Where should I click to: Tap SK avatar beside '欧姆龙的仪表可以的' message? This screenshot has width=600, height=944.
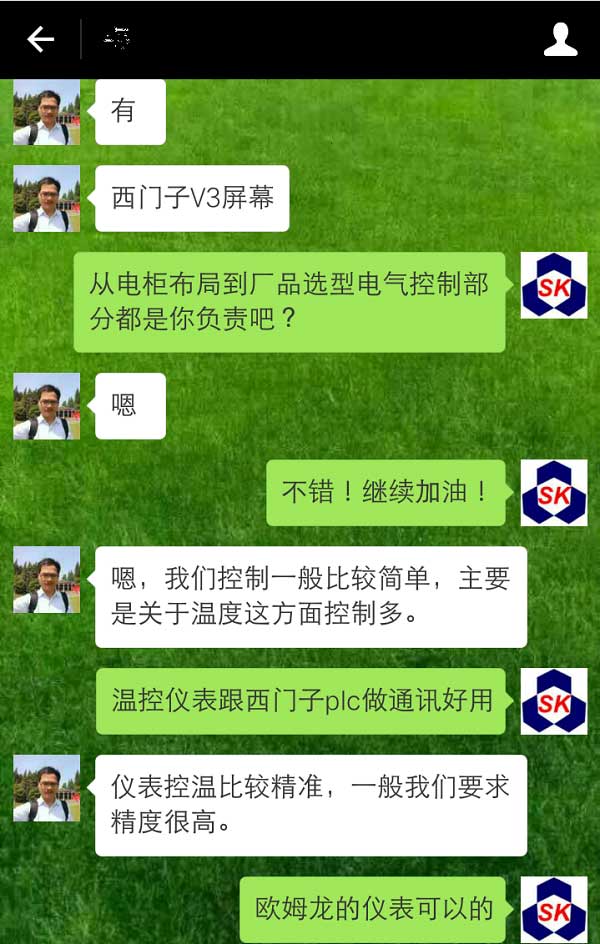tap(554, 909)
